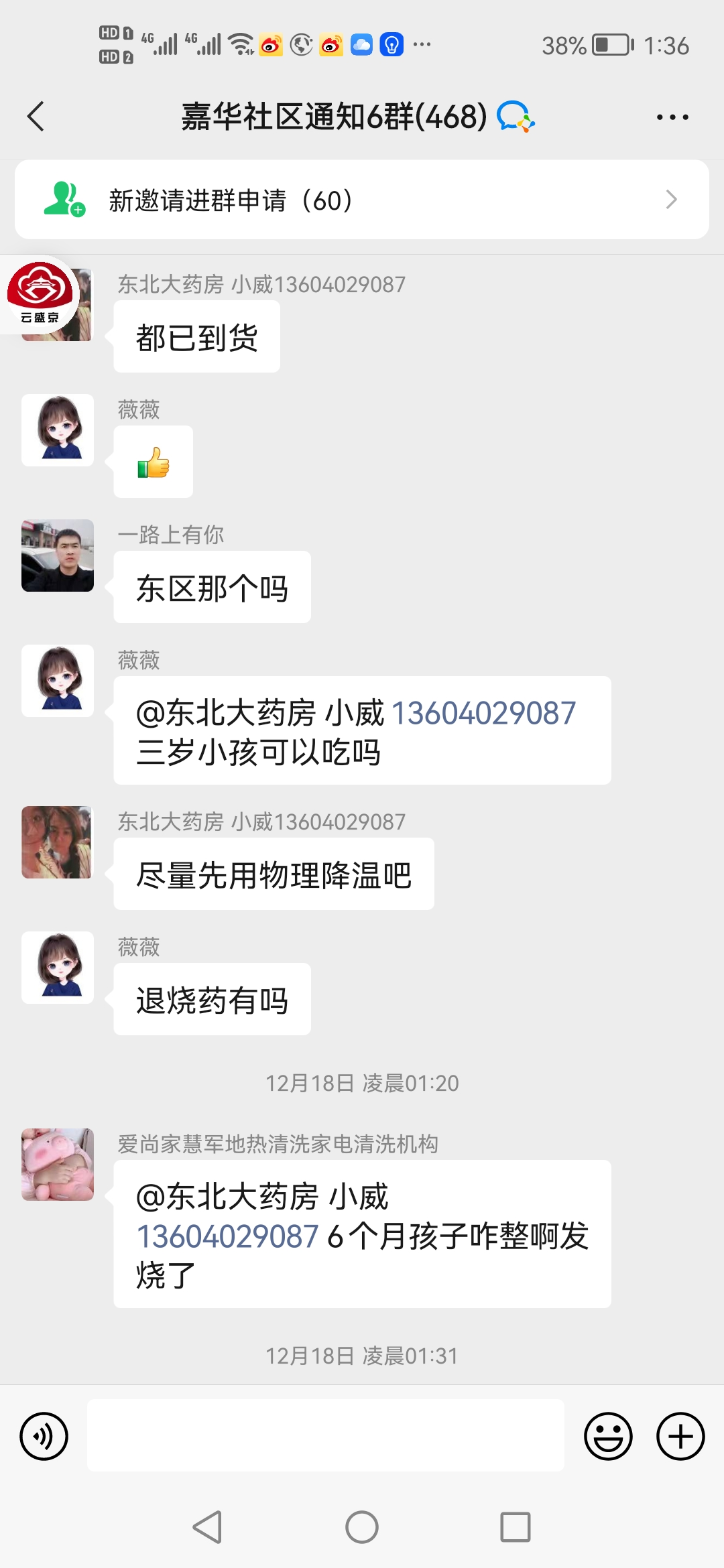This screenshot has width=724, height=1568.
Task: Open 一路上有你's profile avatar
Action: [58, 556]
